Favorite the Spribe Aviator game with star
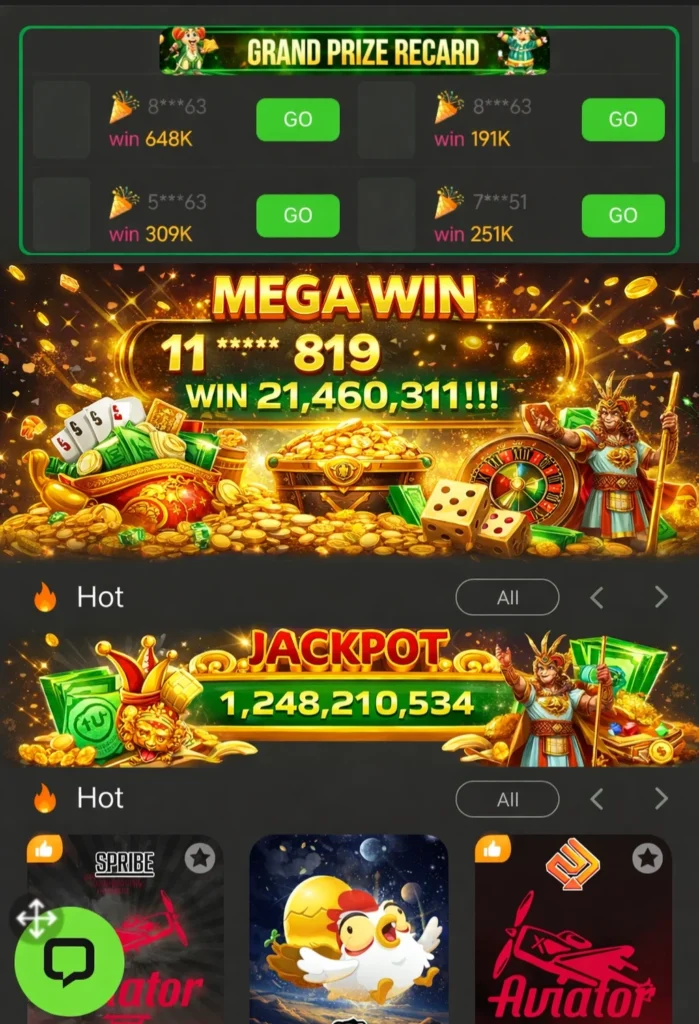Screen dimensions: 699x1024 coord(200,858)
